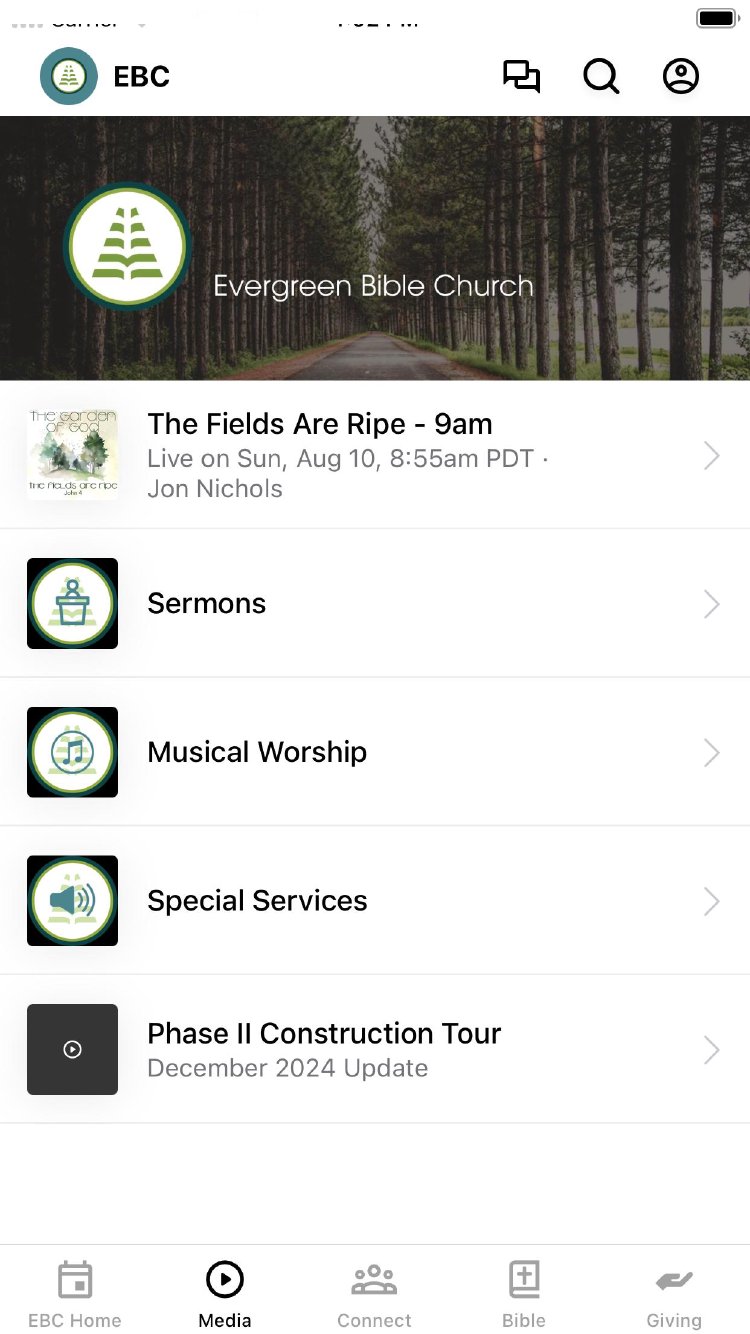Watch the Phase II Construction Tour
The width and height of the screenshot is (750, 1334).
tap(374, 1049)
